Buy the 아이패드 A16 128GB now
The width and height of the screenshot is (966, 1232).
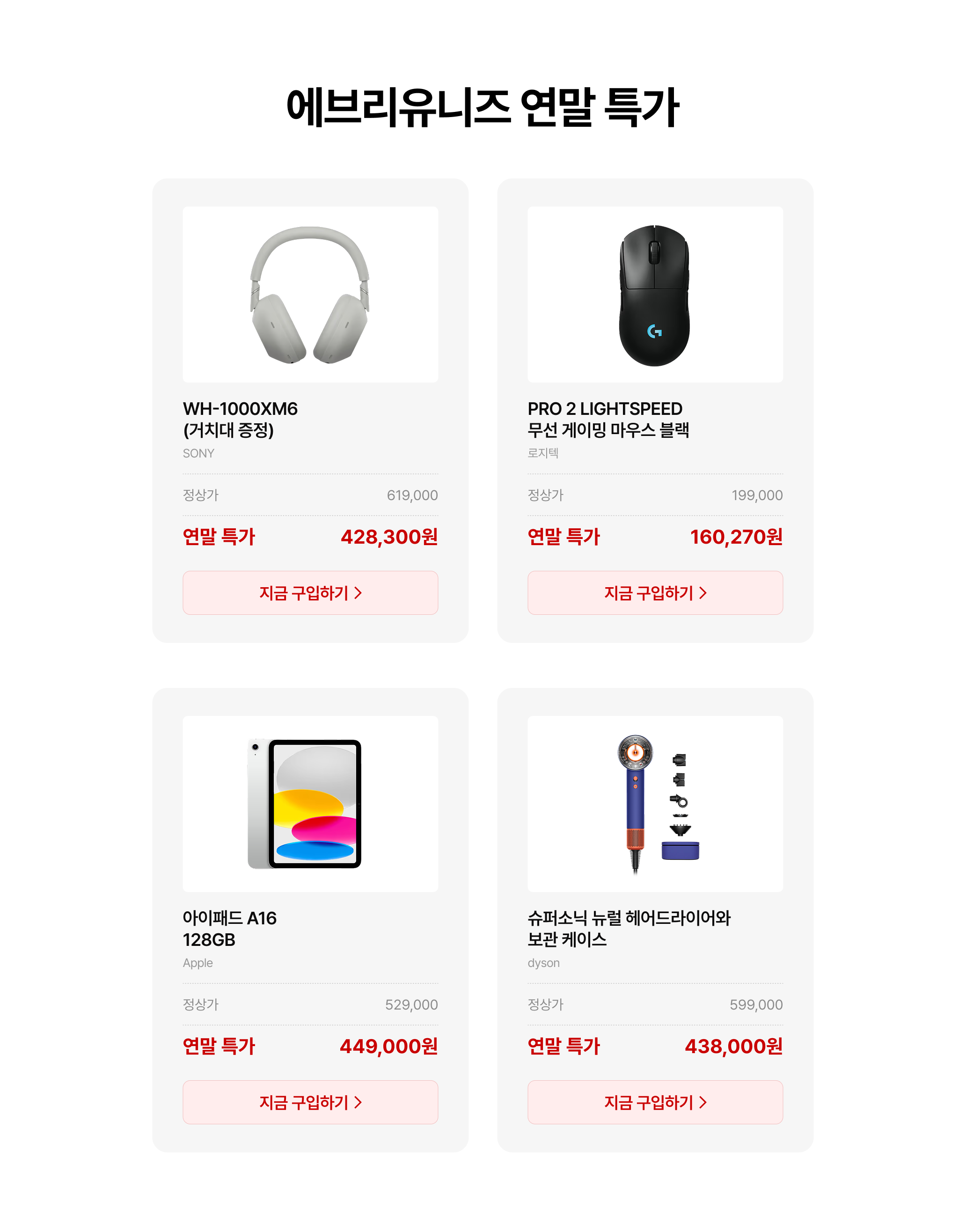point(310,1102)
